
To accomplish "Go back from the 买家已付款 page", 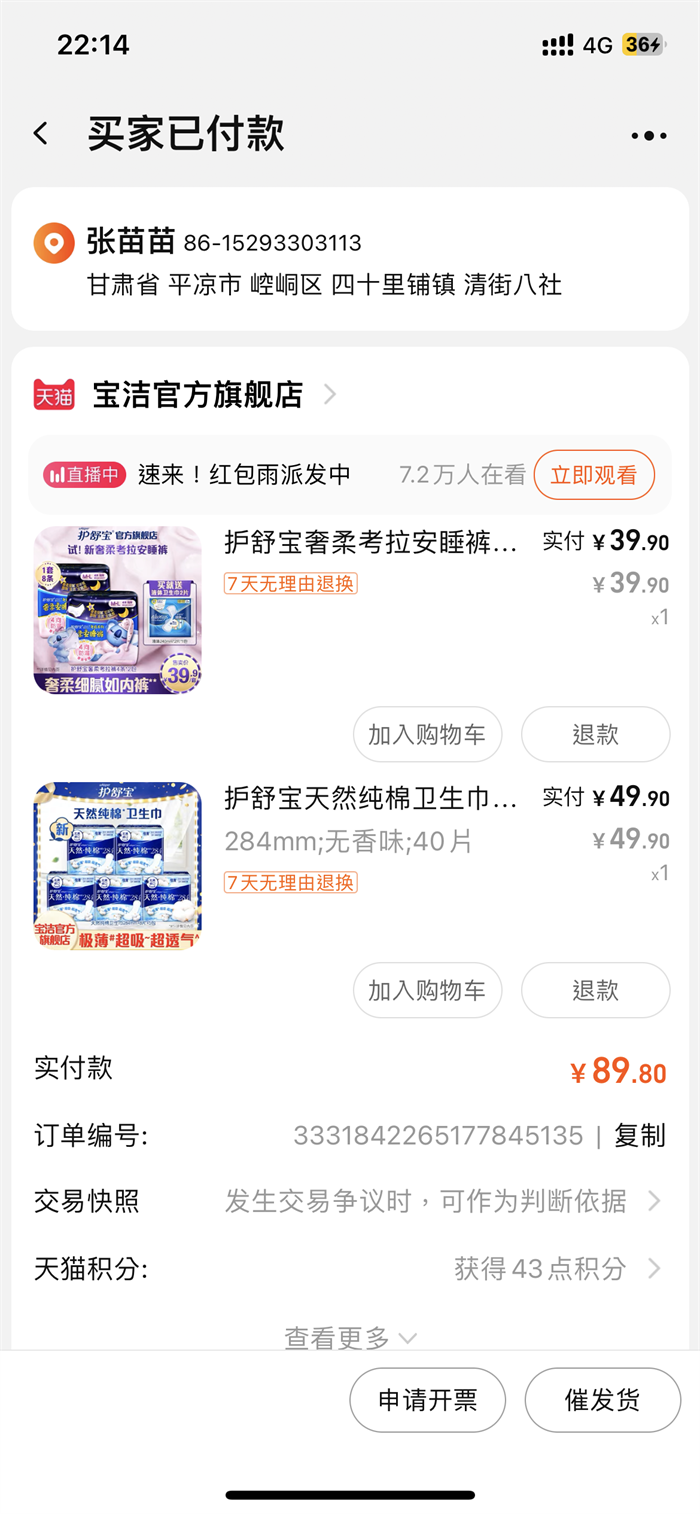I will (x=41, y=134).
